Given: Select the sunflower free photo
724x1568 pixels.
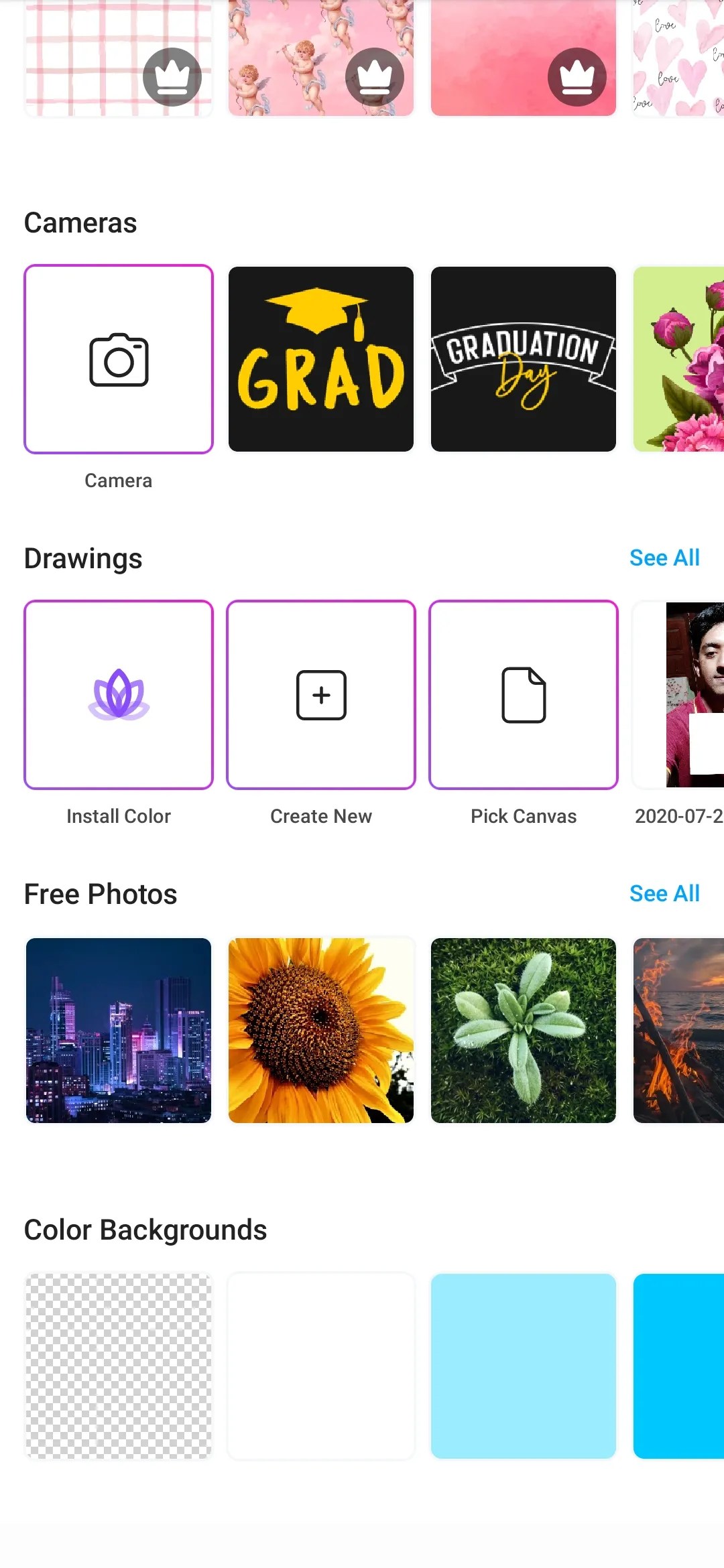Looking at the screenshot, I should pyautogui.click(x=320, y=1031).
